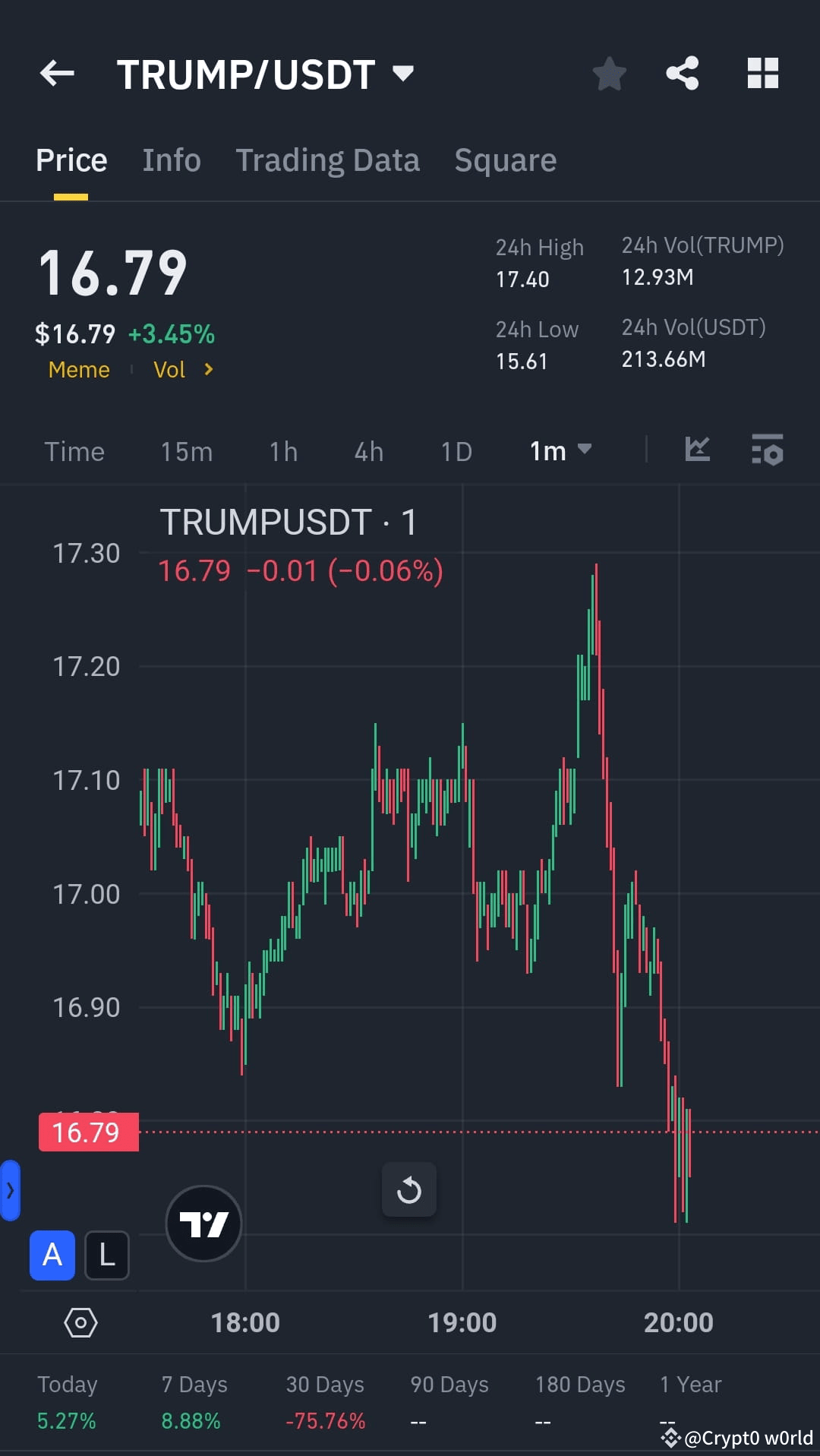Open chart settings via the hexagon icon
820x1456 pixels.
[x=80, y=1322]
